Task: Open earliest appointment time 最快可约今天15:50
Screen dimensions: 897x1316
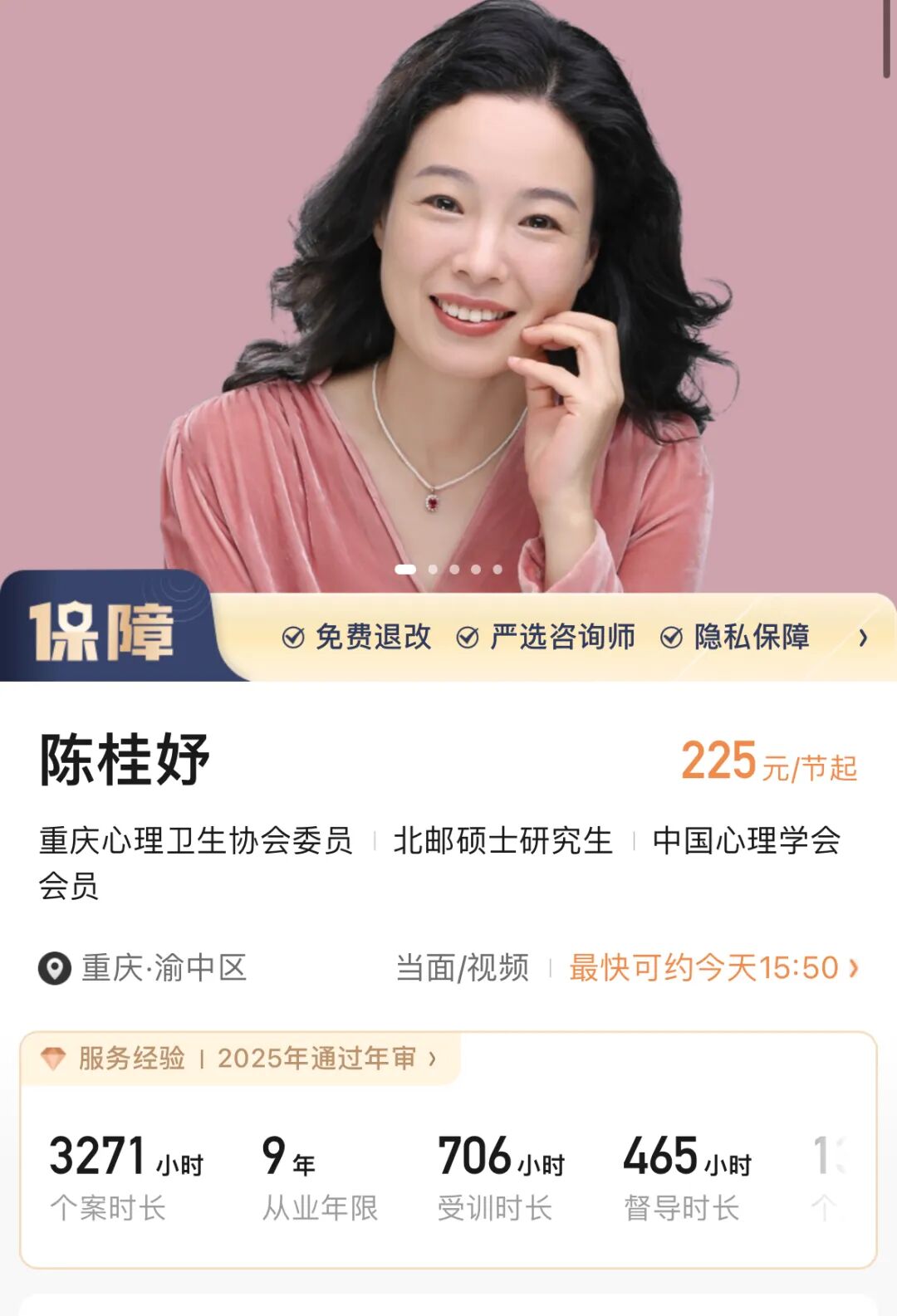Action: pos(713,968)
